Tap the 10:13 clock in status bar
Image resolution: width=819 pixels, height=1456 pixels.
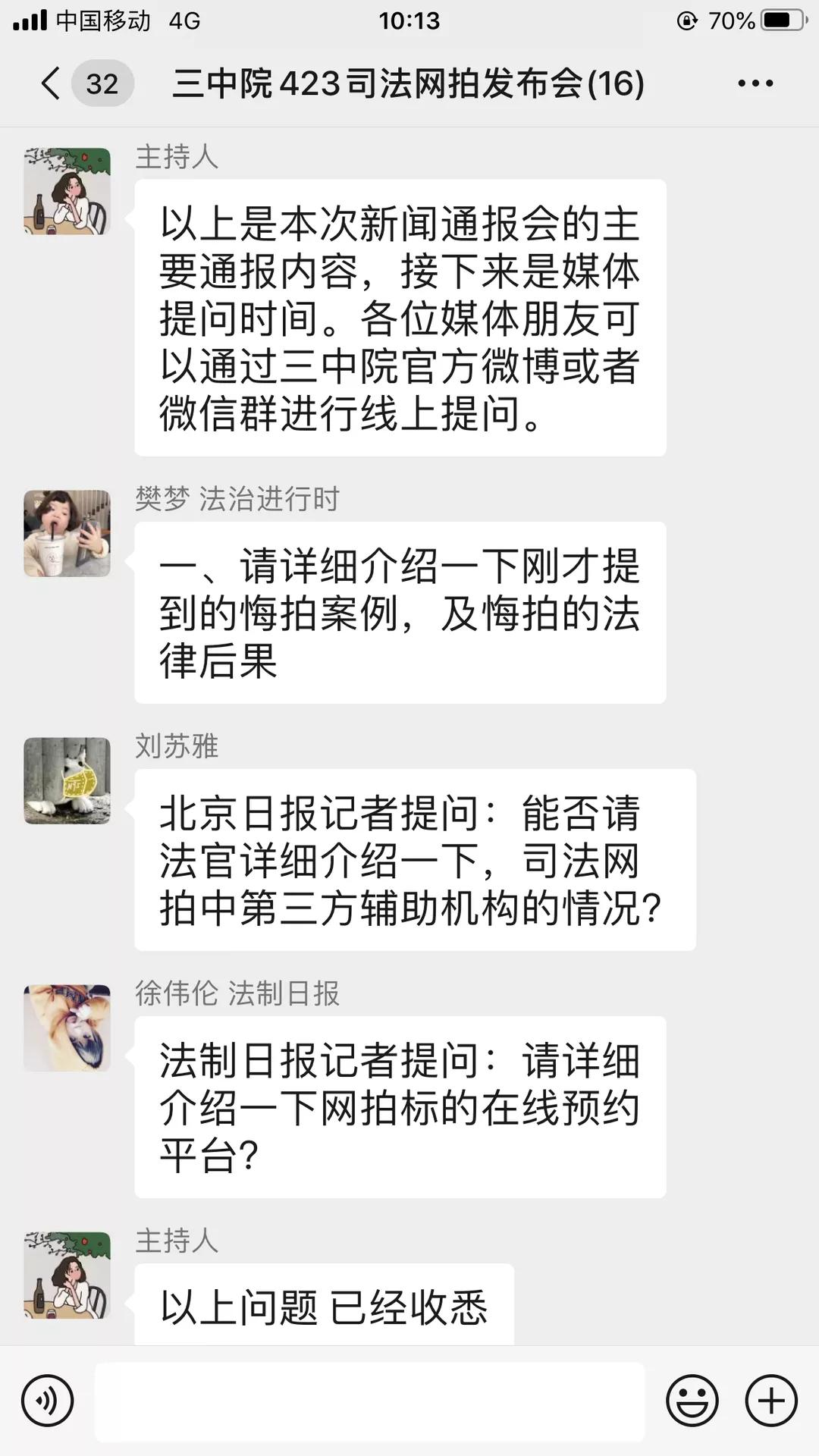coord(409,20)
